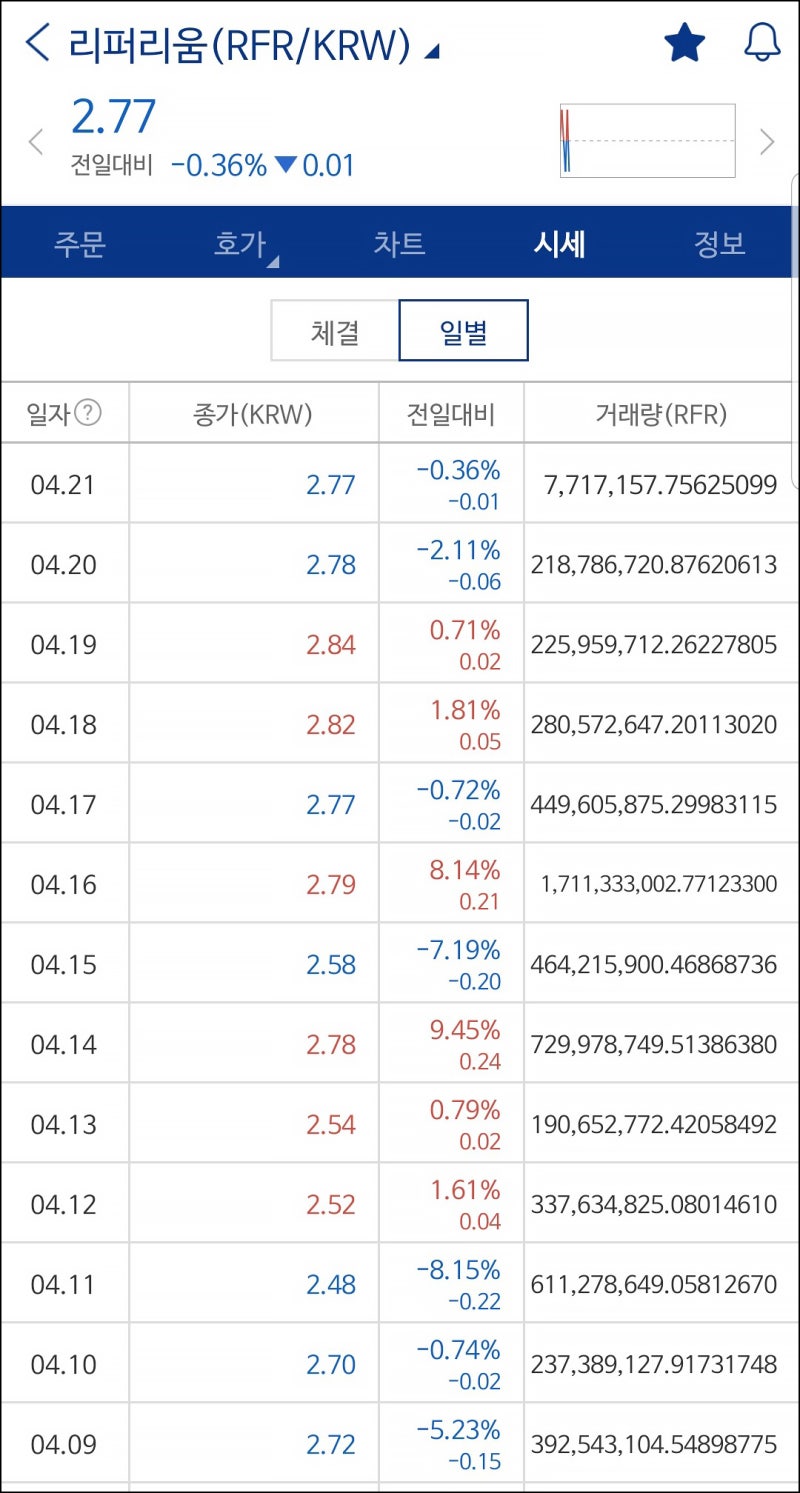Tap the right arrow beside the mini chart
This screenshot has width=800, height=1493.
click(x=768, y=141)
